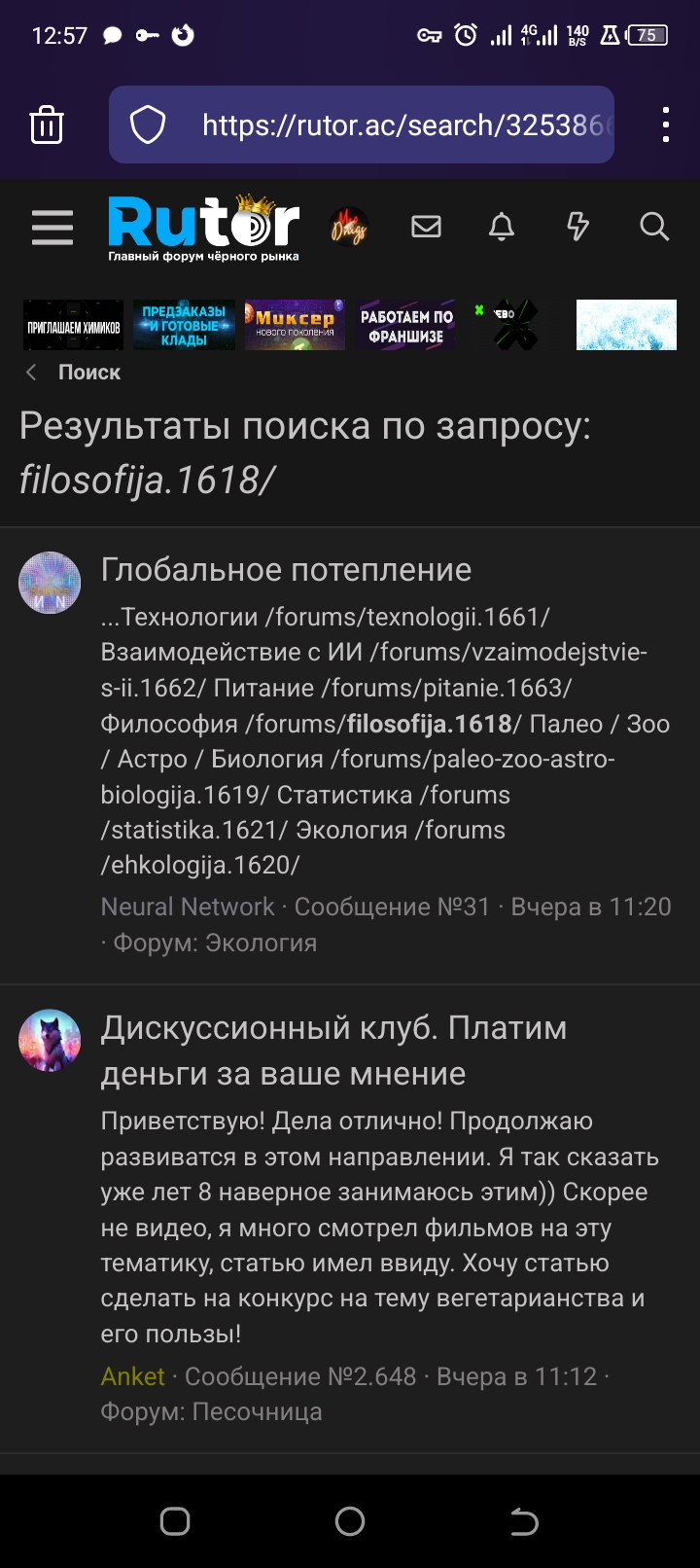The width and height of the screenshot is (700, 1568).
Task: Open the hamburger menu on Rutor
Action: pos(52,228)
